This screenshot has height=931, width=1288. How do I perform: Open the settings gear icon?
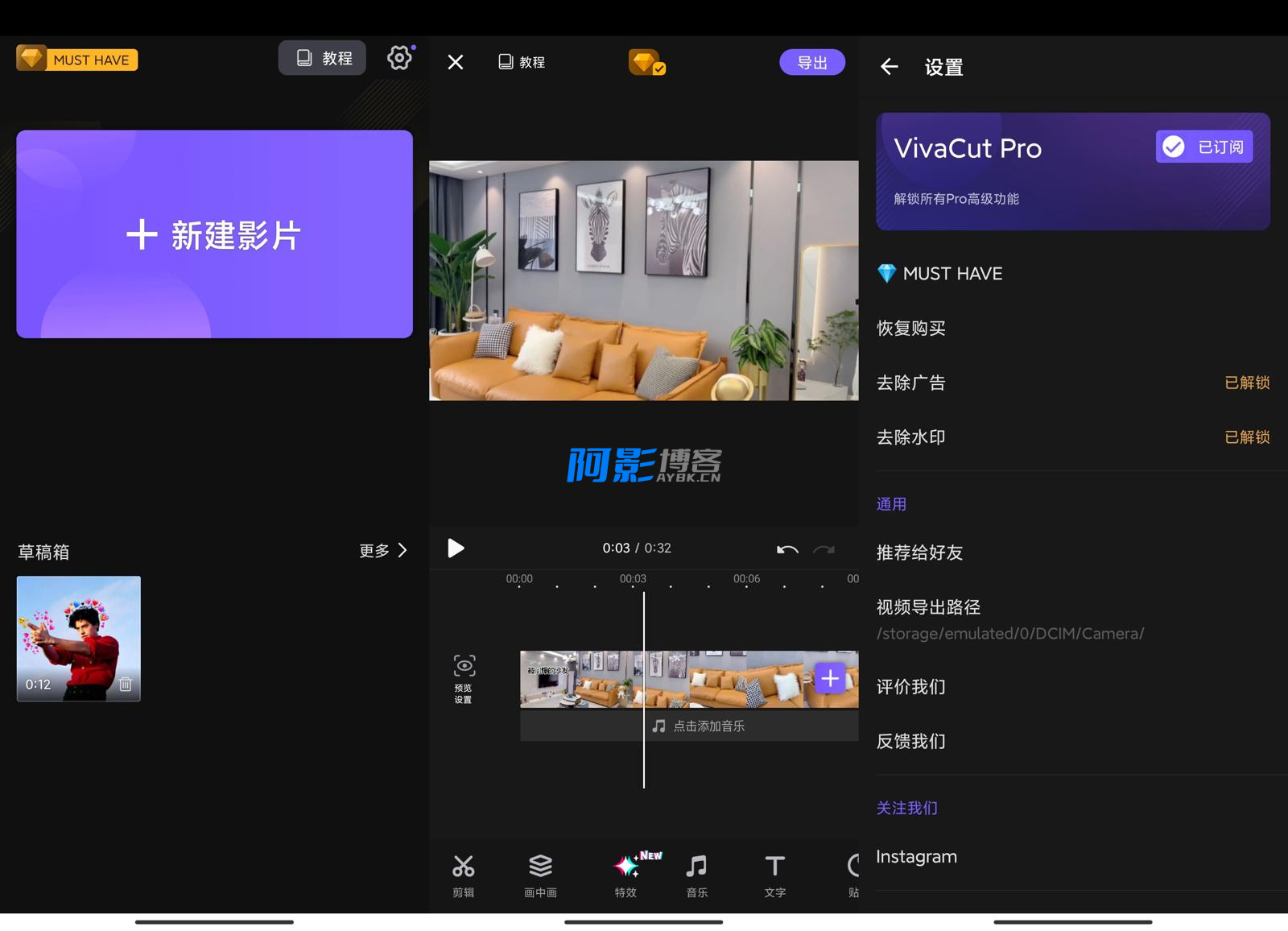click(x=399, y=58)
